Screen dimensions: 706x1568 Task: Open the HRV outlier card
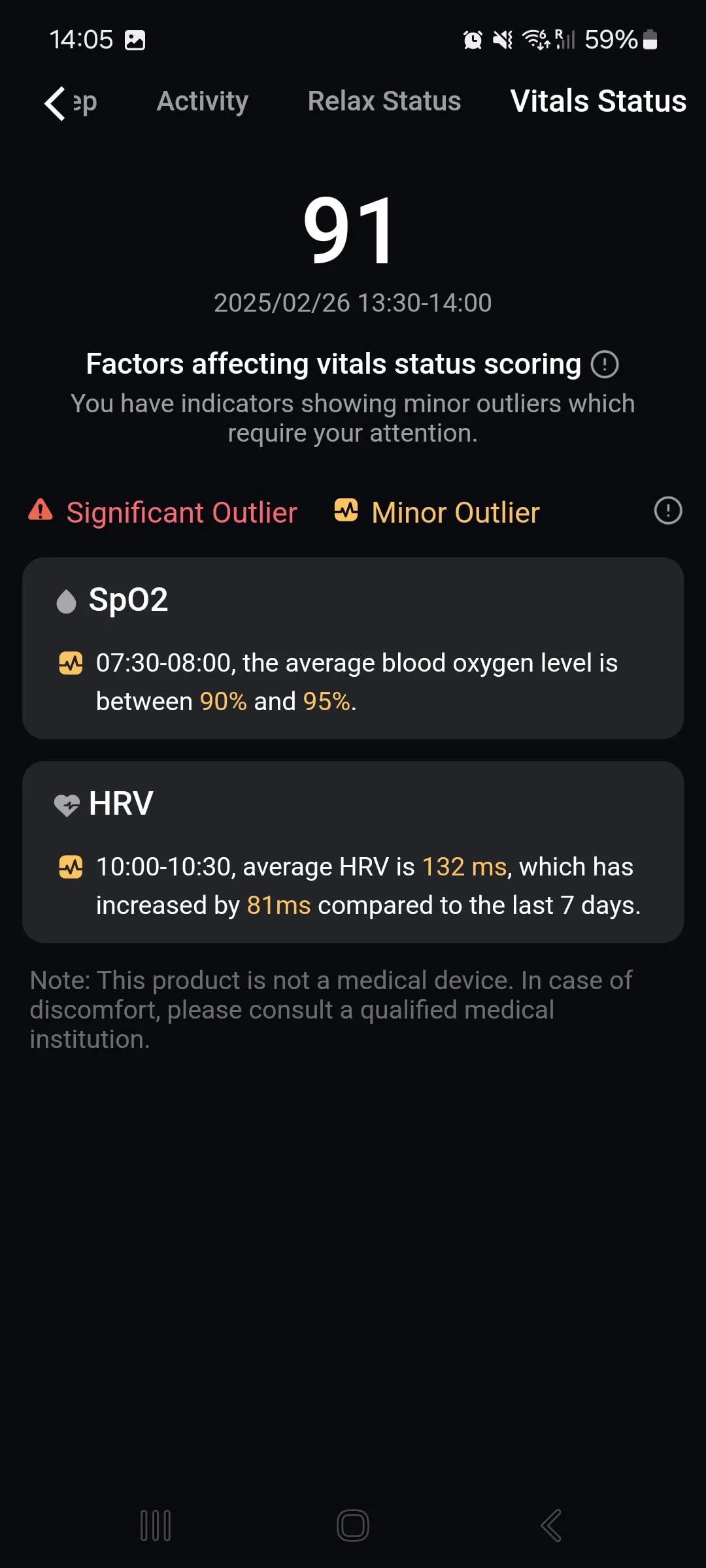coord(353,852)
